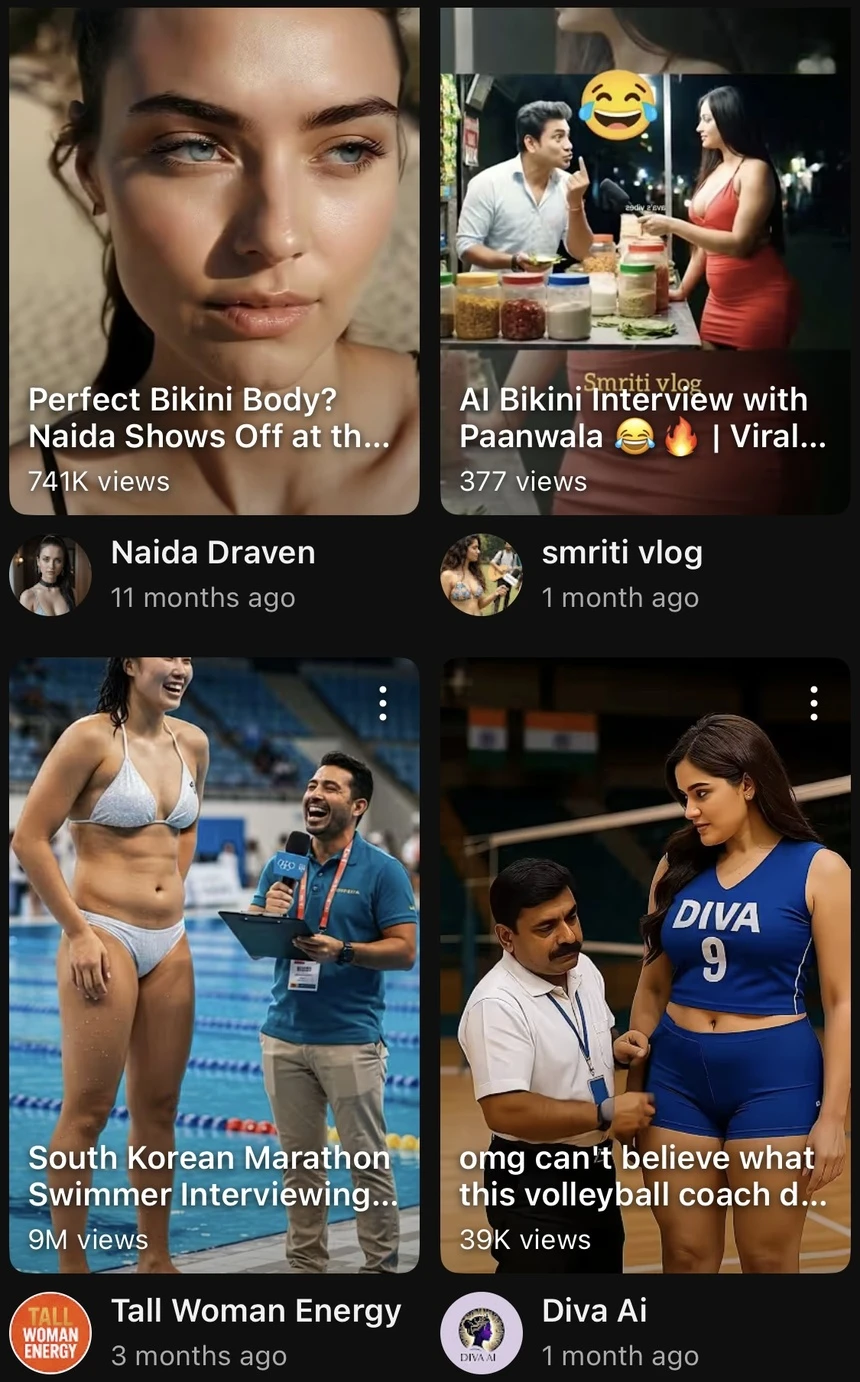Open options menu on the swimmer interview video
The width and height of the screenshot is (860, 1382).
[x=383, y=704]
